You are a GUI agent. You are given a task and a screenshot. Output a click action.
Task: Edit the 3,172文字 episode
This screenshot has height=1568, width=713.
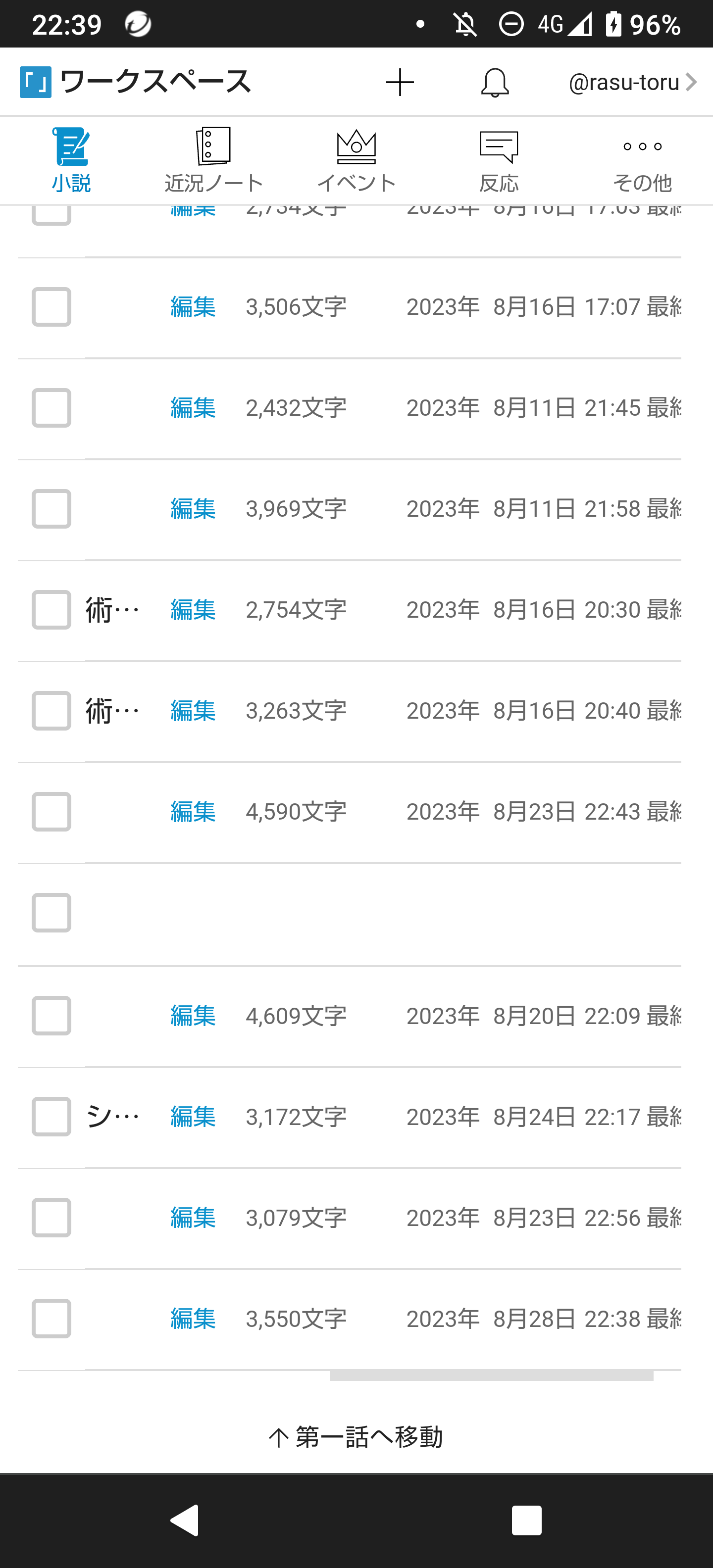(x=193, y=1117)
